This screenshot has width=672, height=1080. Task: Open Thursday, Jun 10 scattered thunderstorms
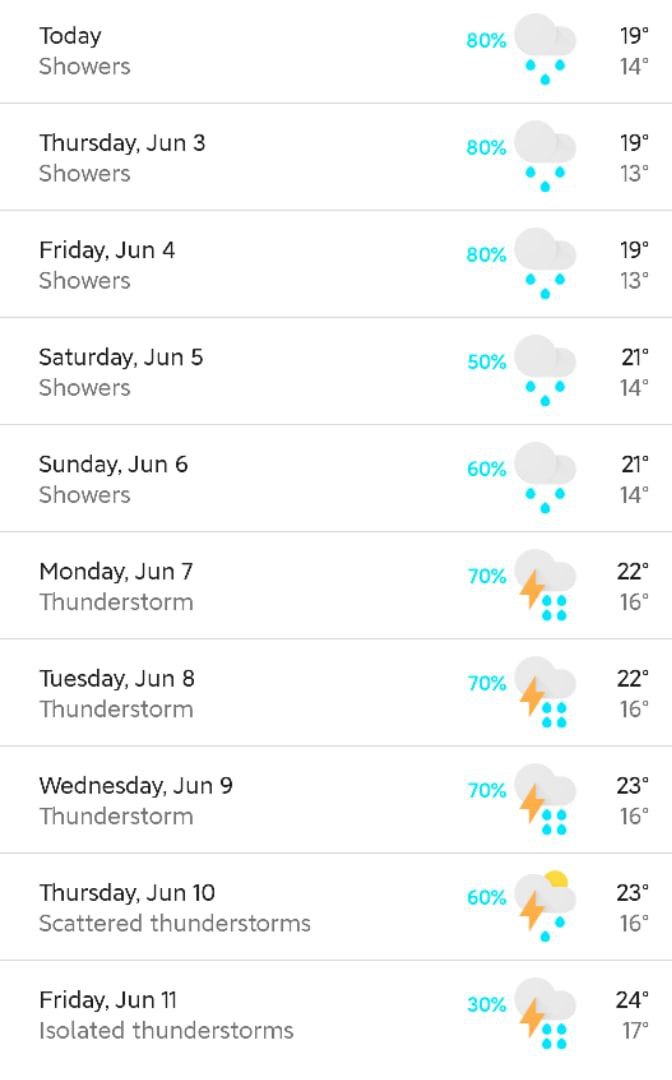coord(336,907)
